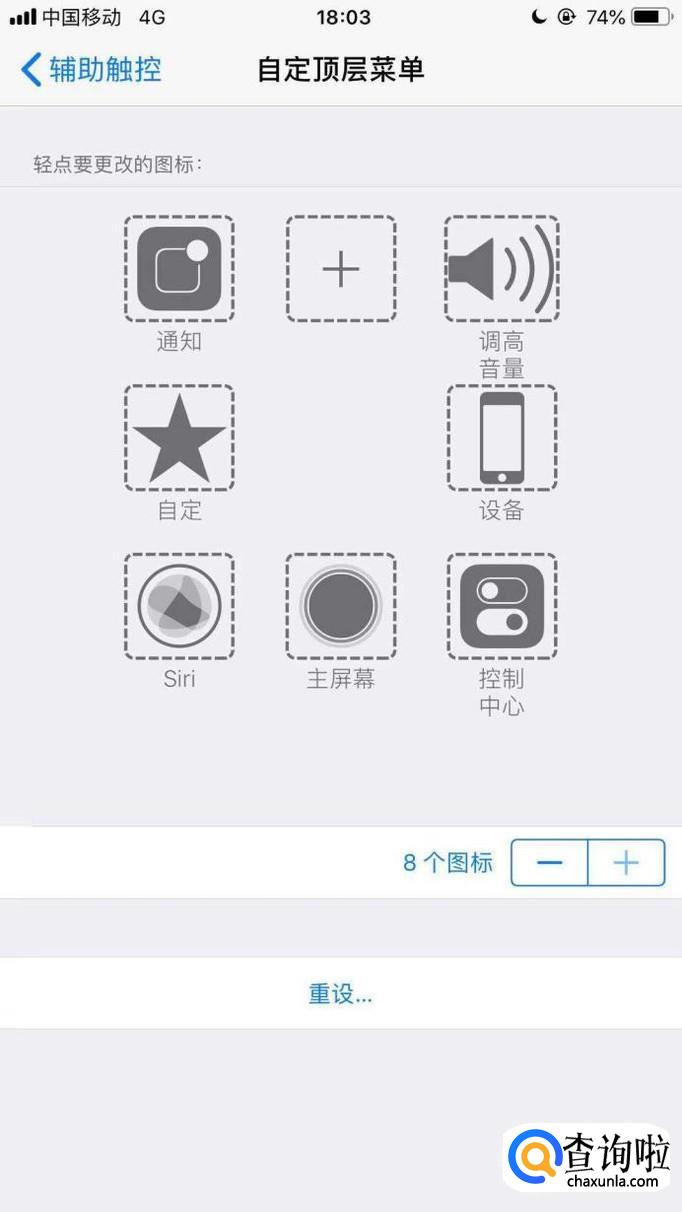The image size is (682, 1212).
Task: Change the 调高音量 icon slot
Action: tap(502, 269)
